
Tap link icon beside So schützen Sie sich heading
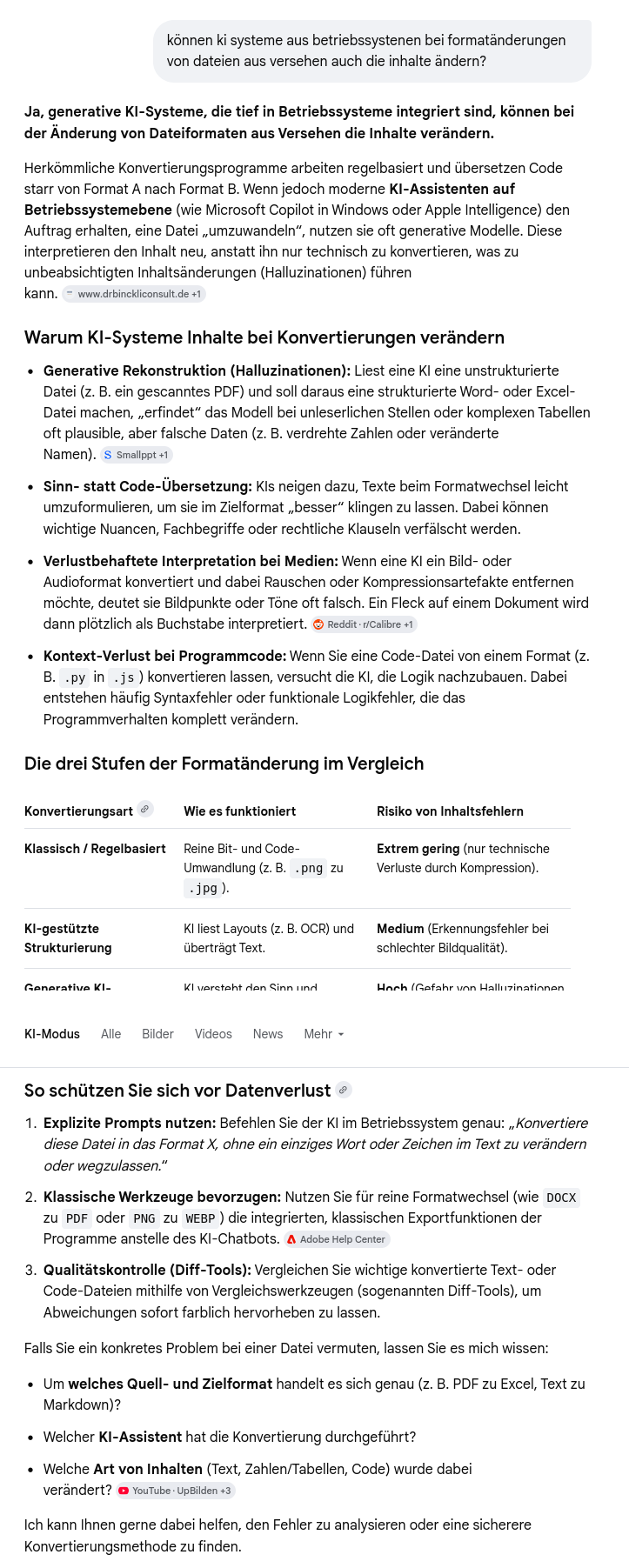(x=344, y=1090)
